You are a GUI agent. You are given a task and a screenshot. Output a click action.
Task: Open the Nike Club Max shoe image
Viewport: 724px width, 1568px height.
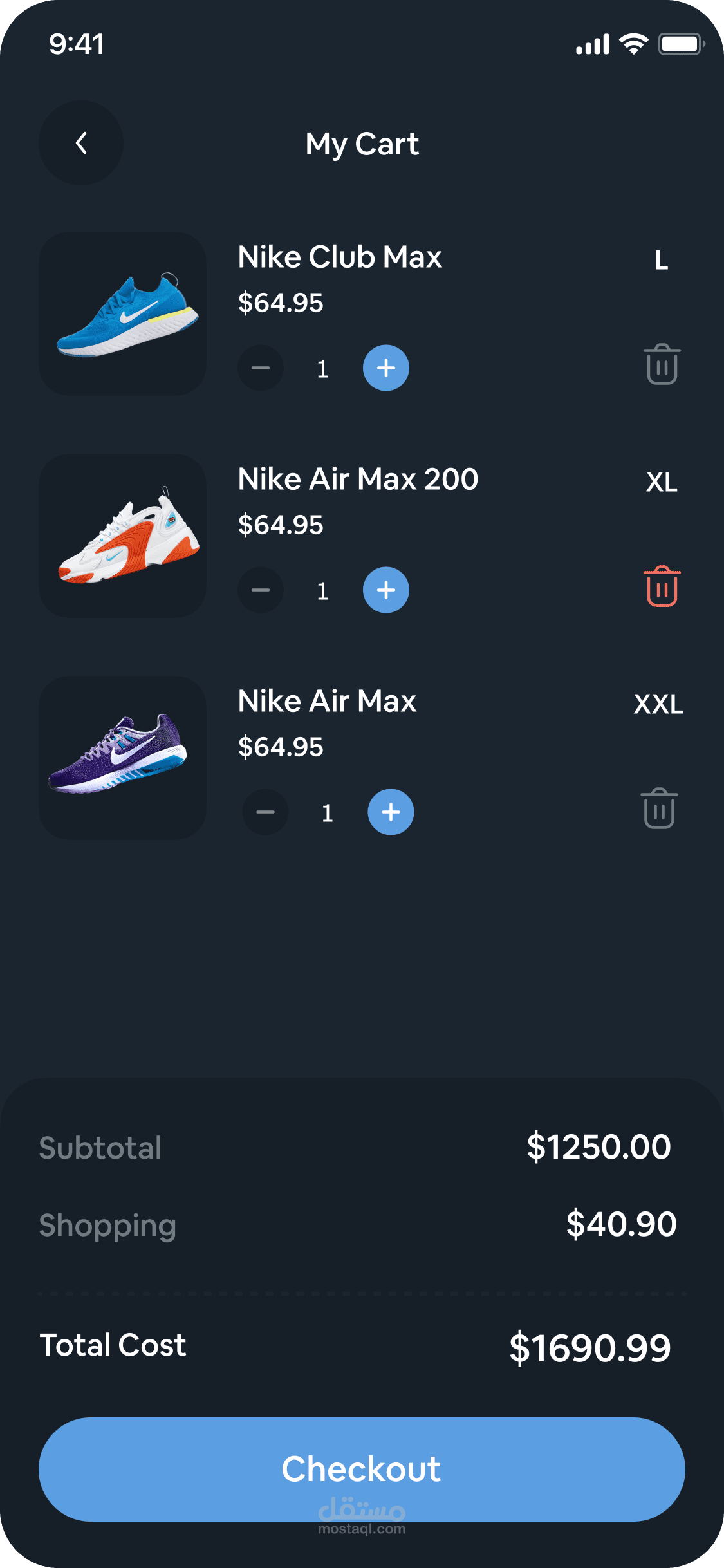pyautogui.click(x=123, y=313)
